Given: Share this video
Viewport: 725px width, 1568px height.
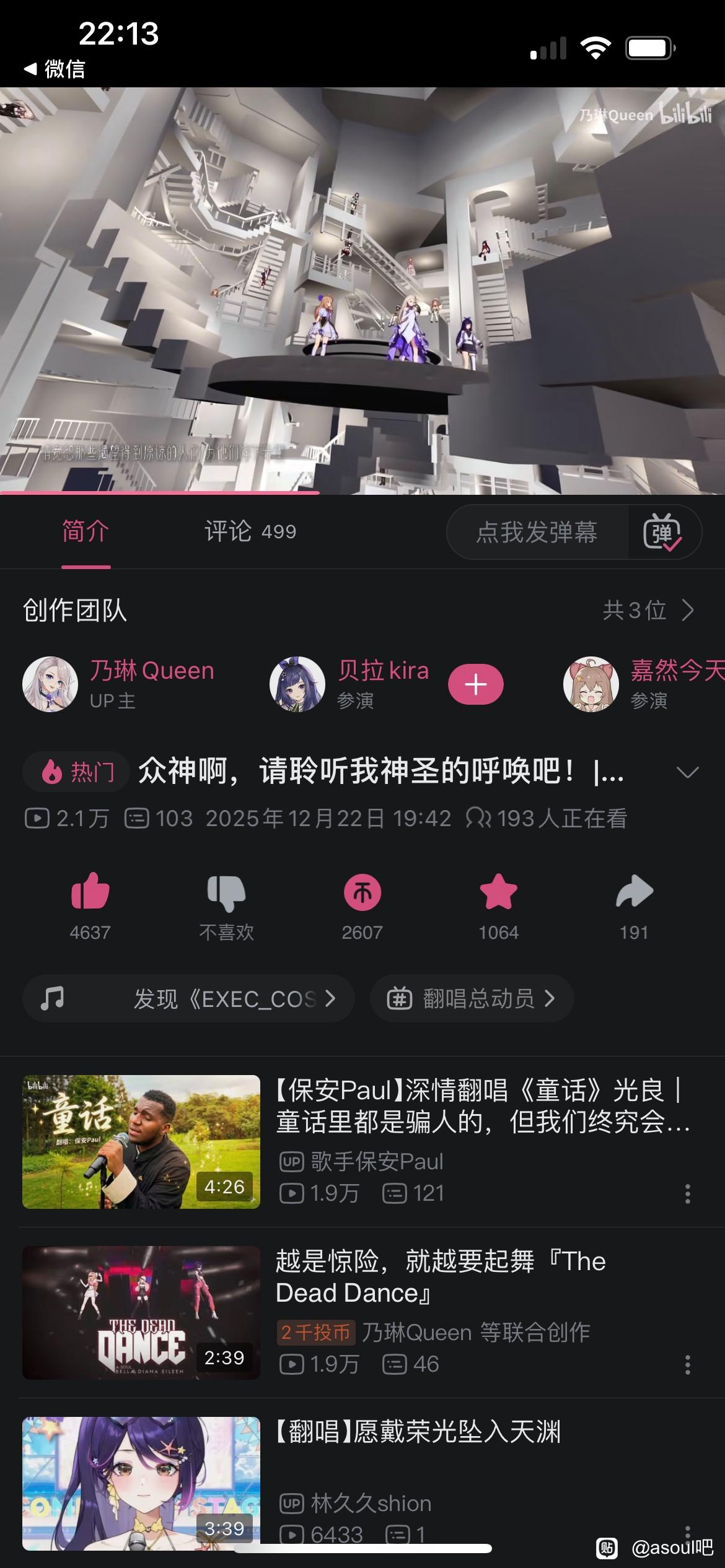Looking at the screenshot, I should click(x=634, y=892).
